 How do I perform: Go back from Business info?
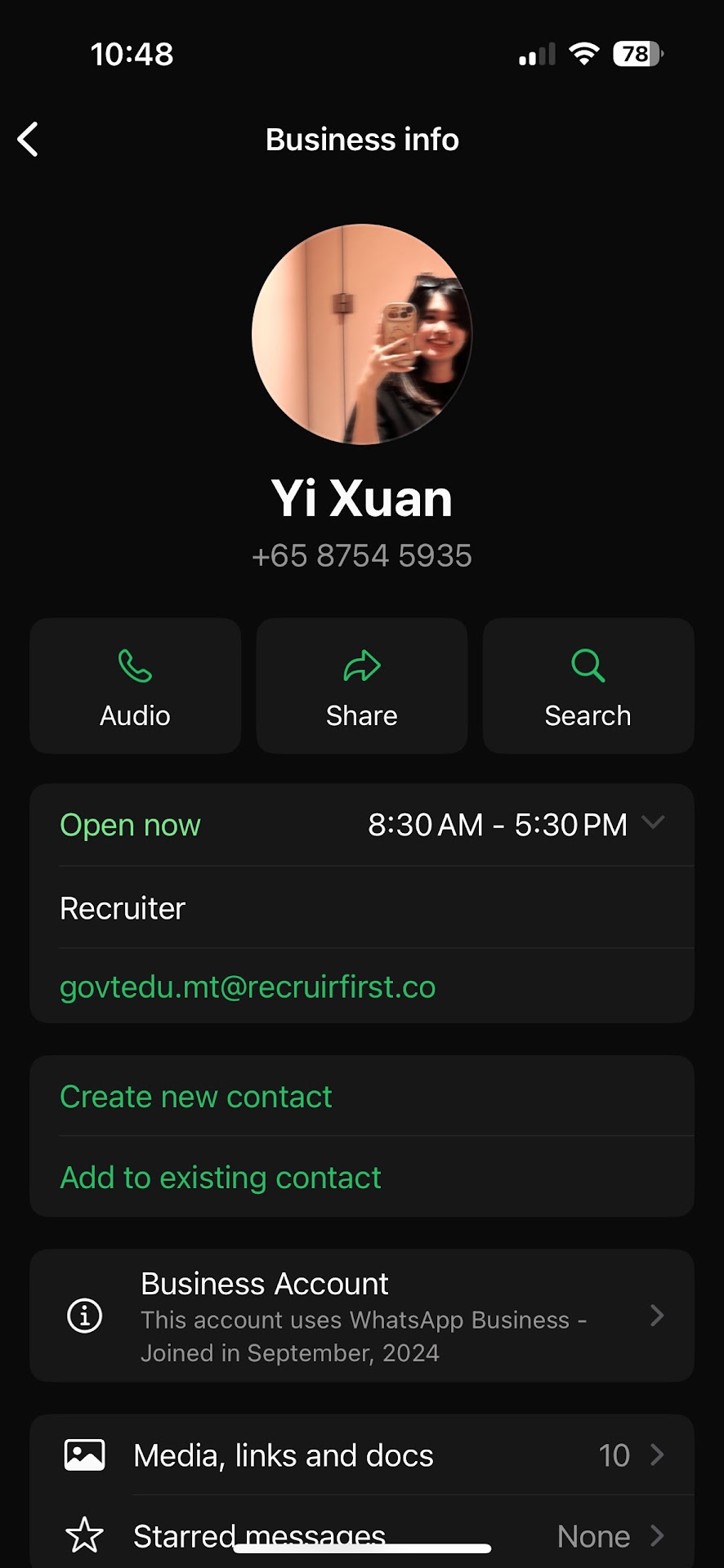point(29,140)
